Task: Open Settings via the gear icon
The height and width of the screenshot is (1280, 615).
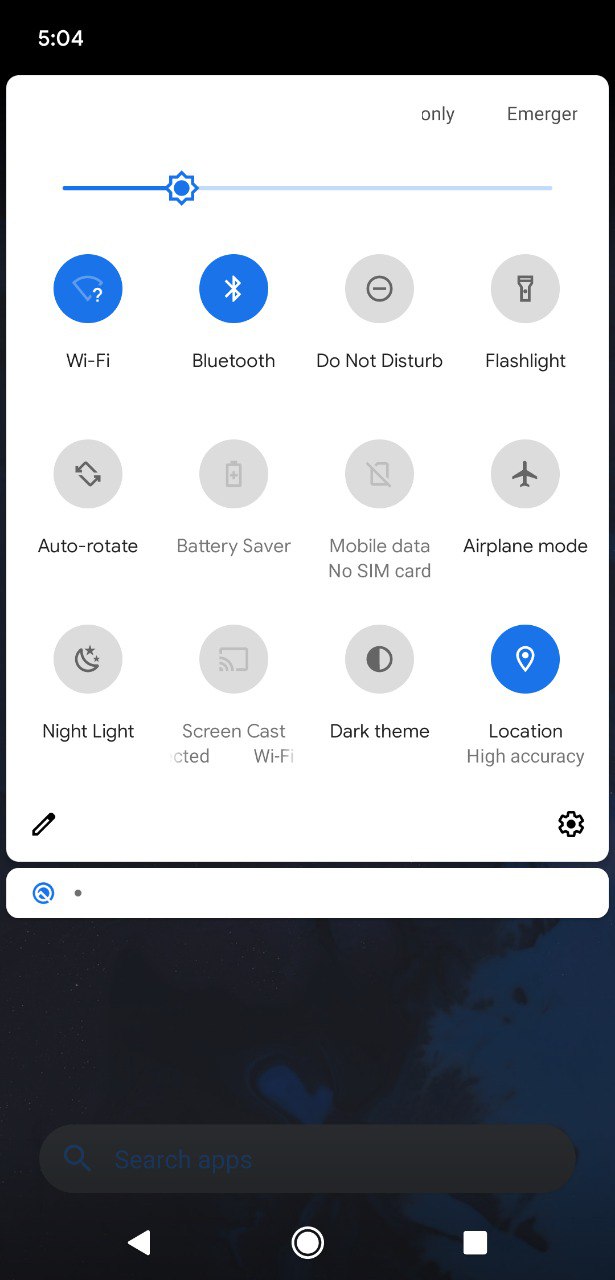Action: click(571, 824)
